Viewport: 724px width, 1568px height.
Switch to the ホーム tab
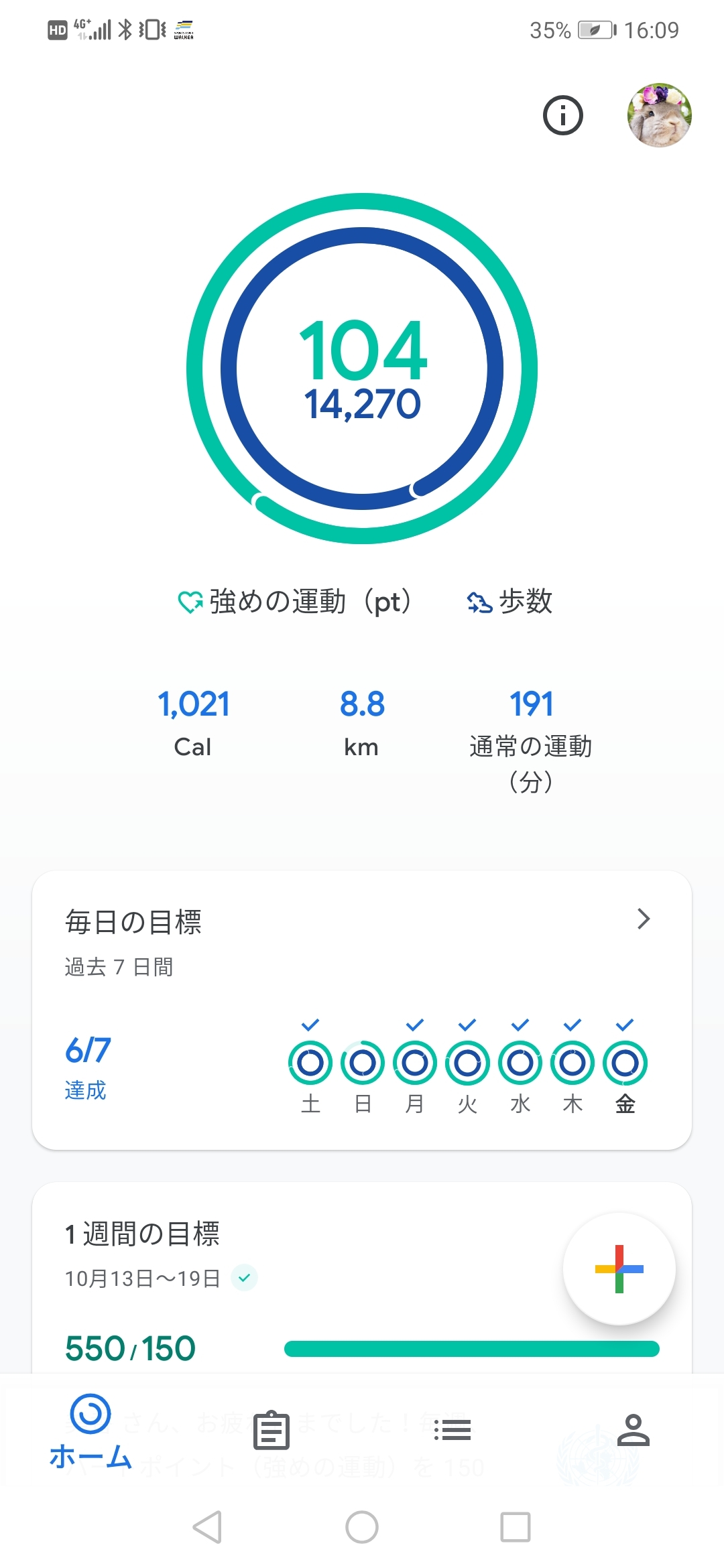pos(90,1431)
